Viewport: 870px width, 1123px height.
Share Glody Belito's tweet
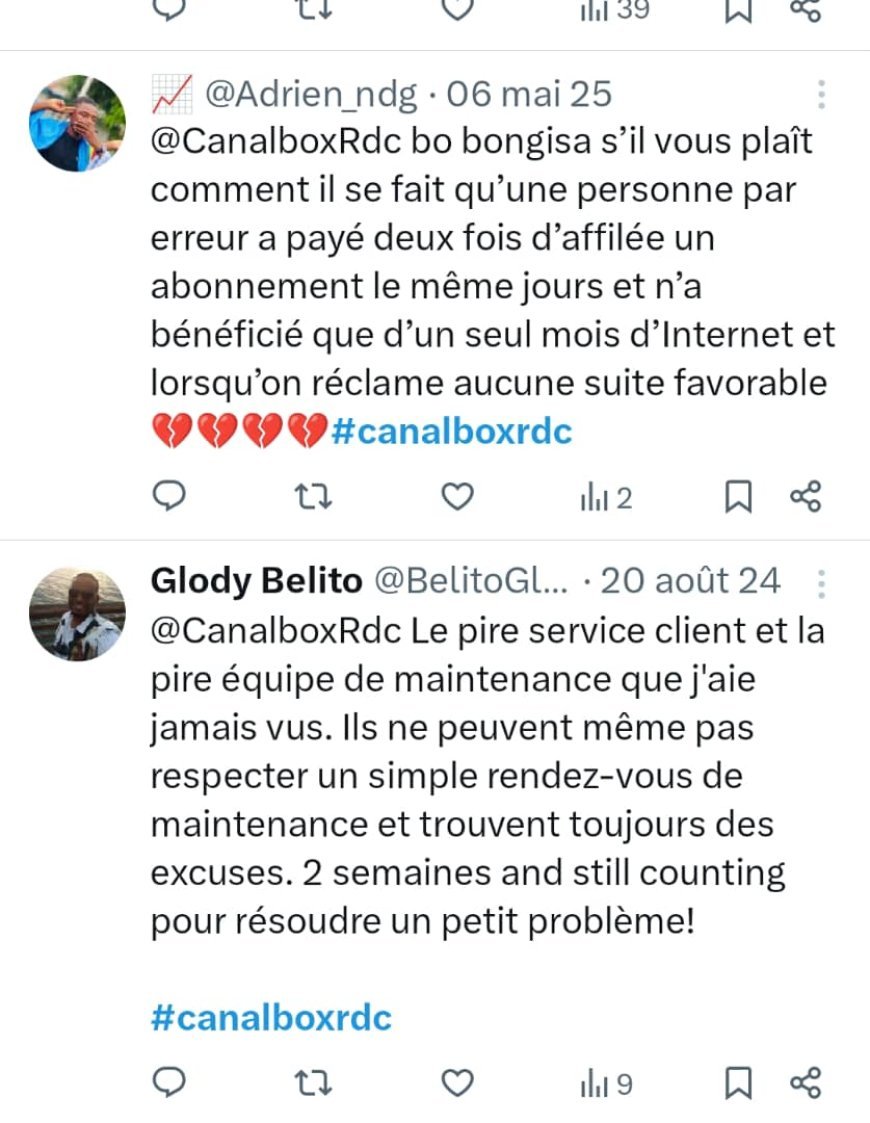click(806, 1083)
